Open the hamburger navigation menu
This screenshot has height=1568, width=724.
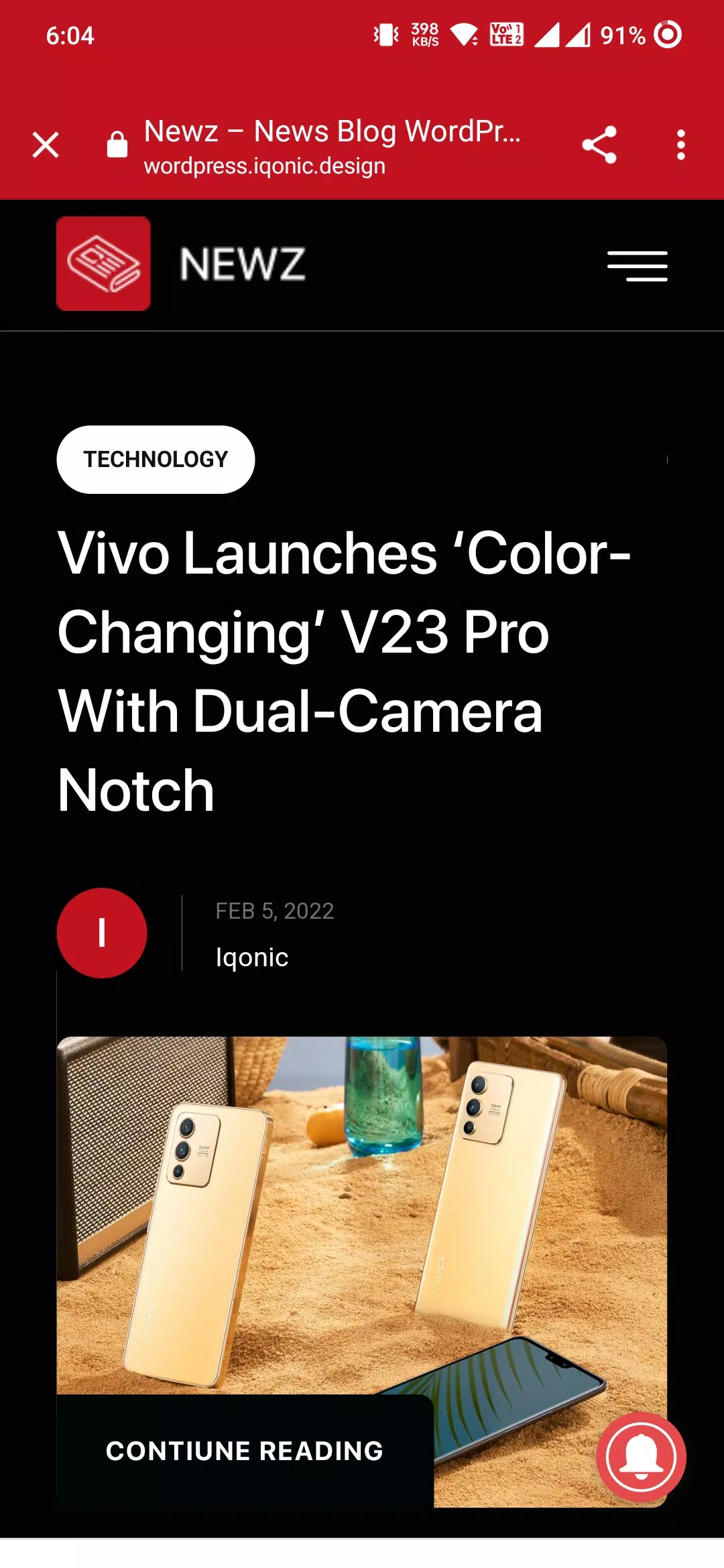coord(637,266)
